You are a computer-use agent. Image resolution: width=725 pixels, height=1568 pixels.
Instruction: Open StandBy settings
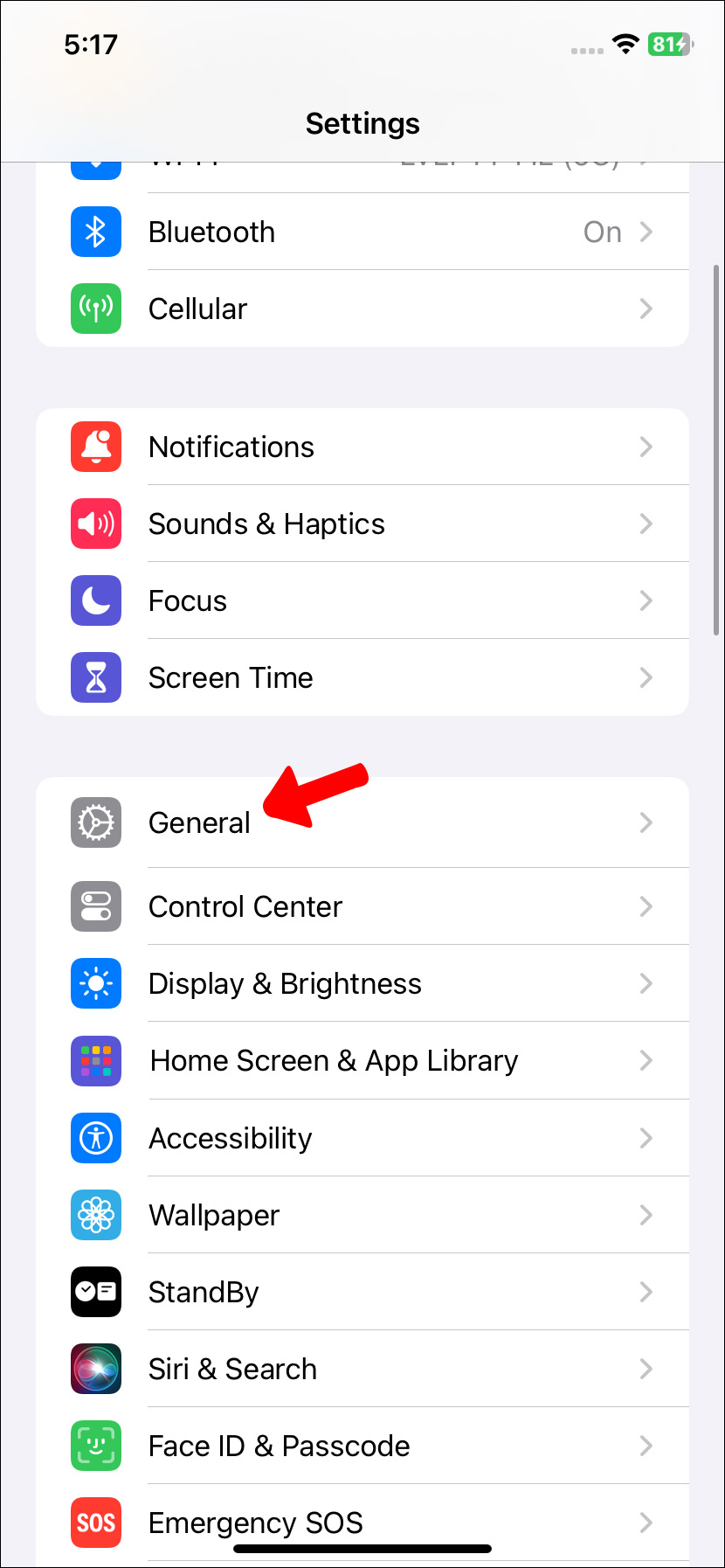(362, 1292)
